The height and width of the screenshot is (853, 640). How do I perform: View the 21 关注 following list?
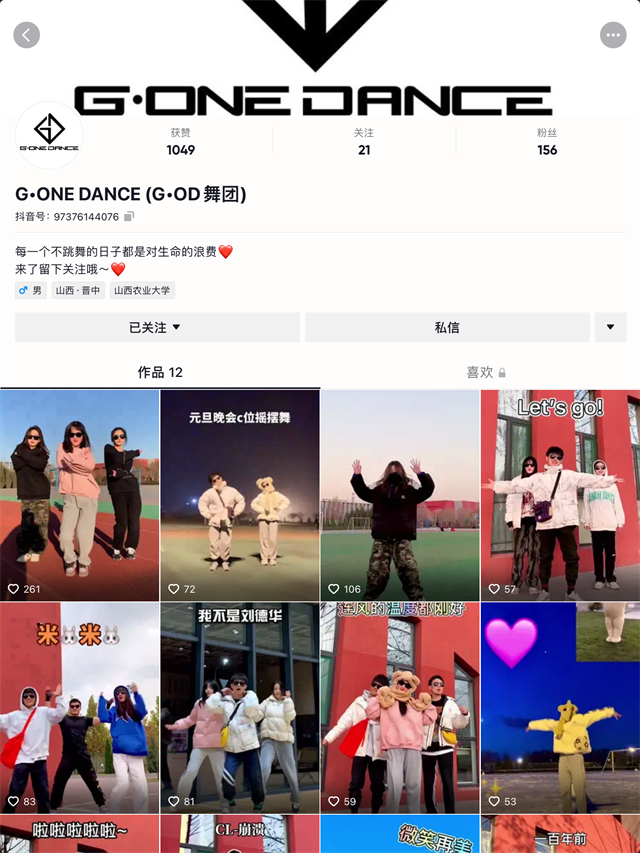(x=364, y=141)
